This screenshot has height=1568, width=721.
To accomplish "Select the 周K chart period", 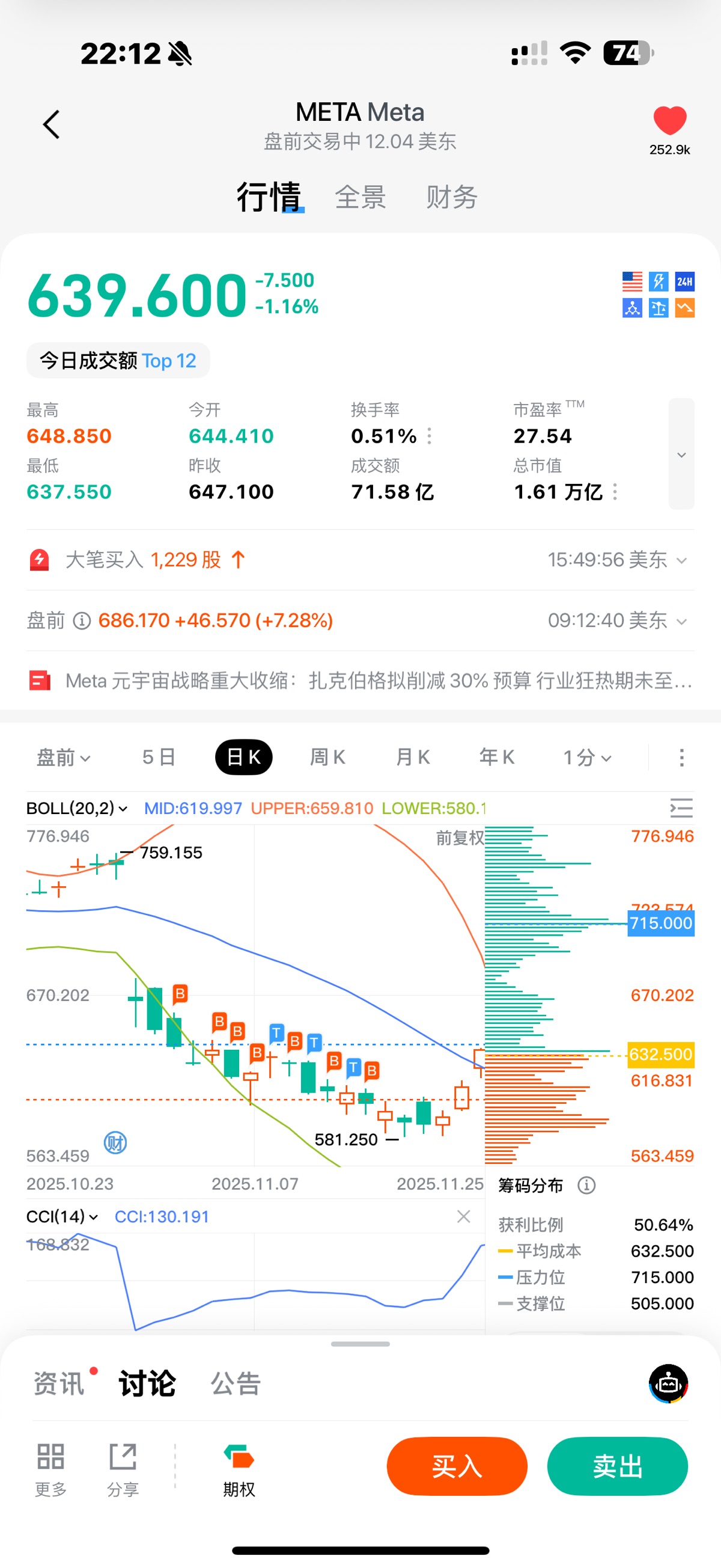I will coord(327,757).
